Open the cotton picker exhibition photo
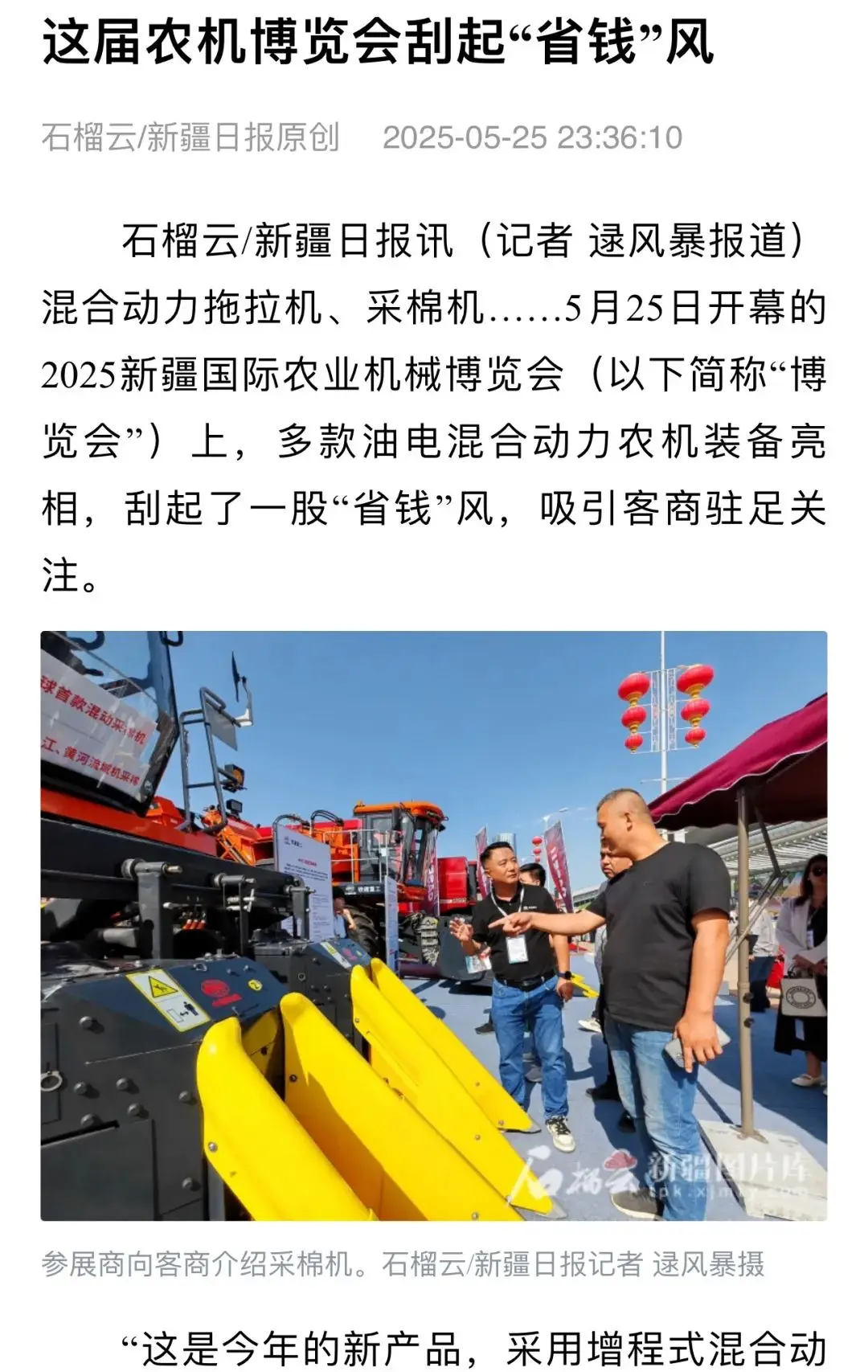 [434, 925]
